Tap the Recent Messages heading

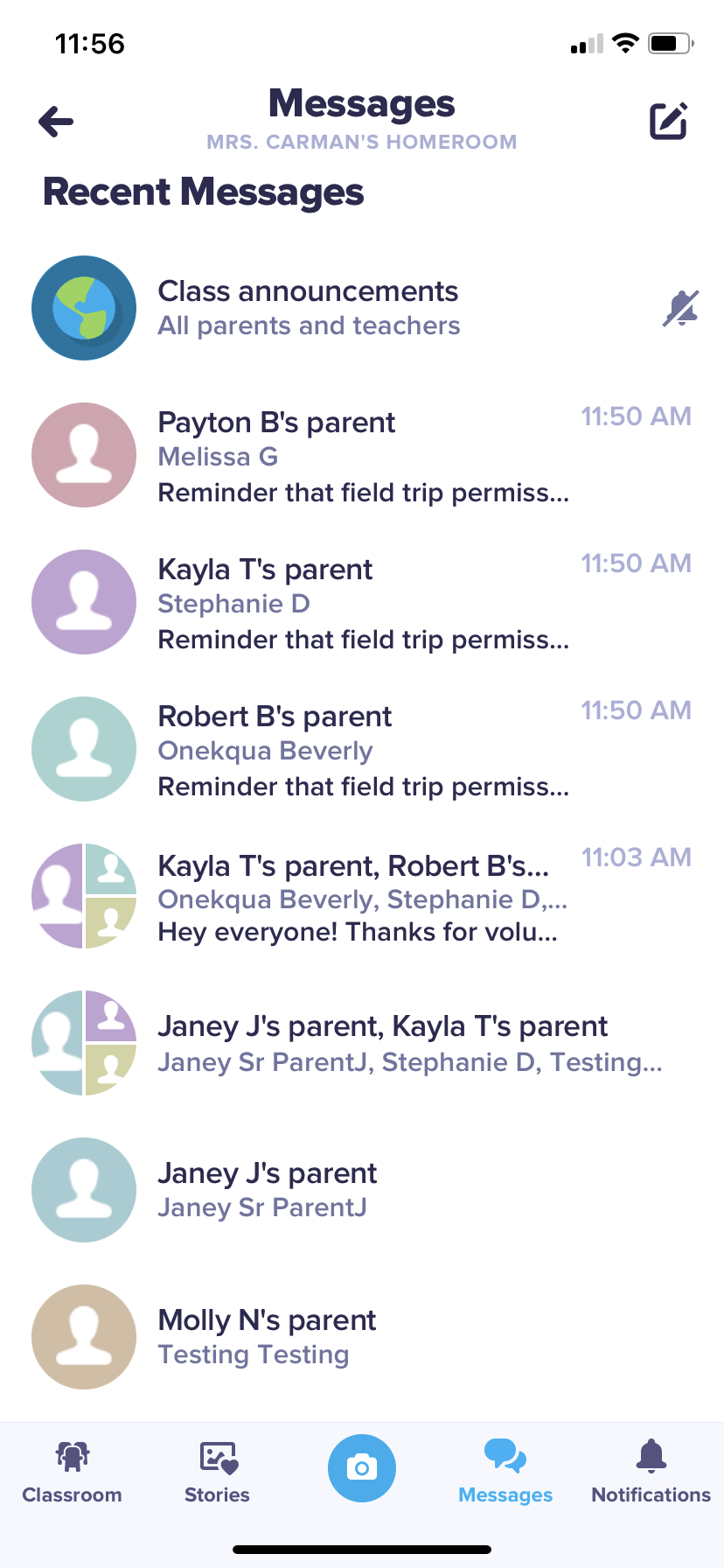[x=203, y=192]
